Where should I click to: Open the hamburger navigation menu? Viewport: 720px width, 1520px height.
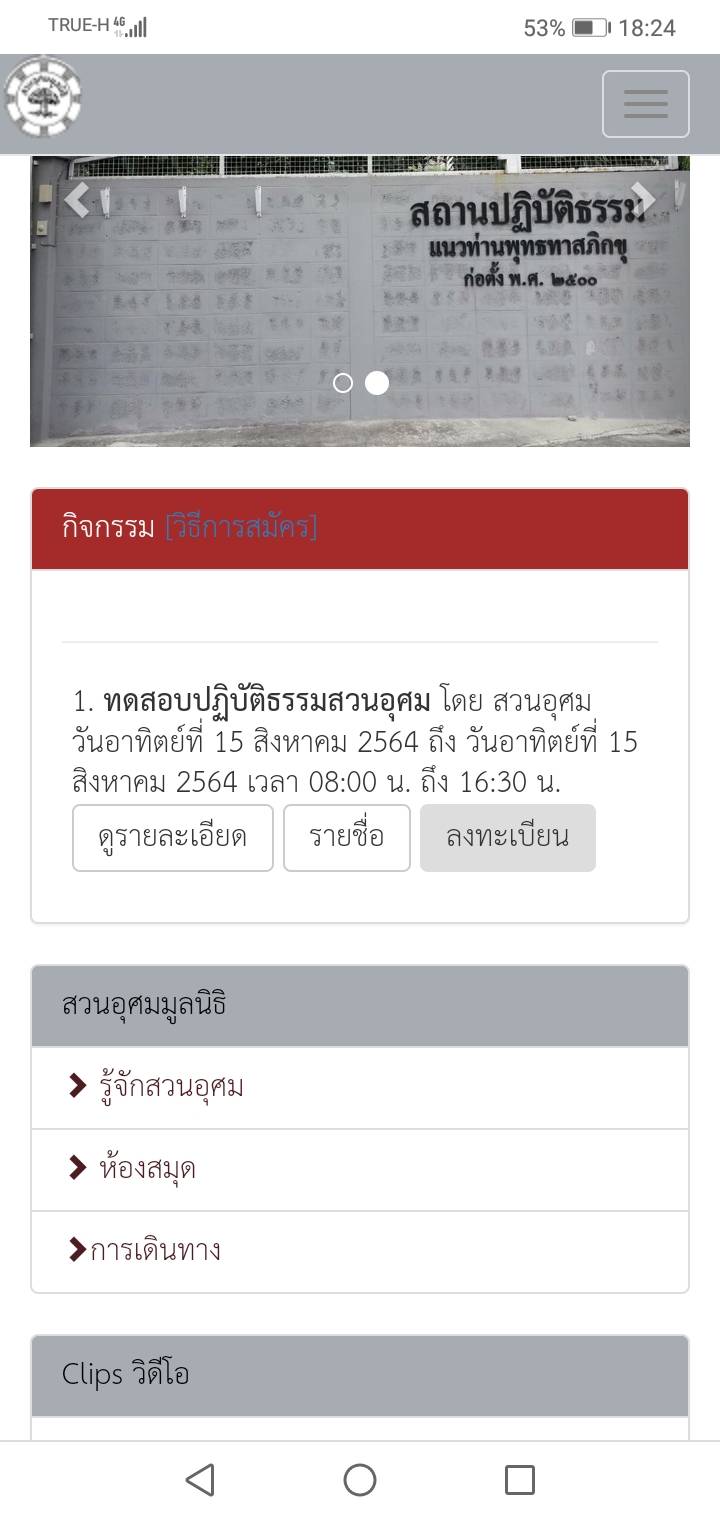(645, 104)
